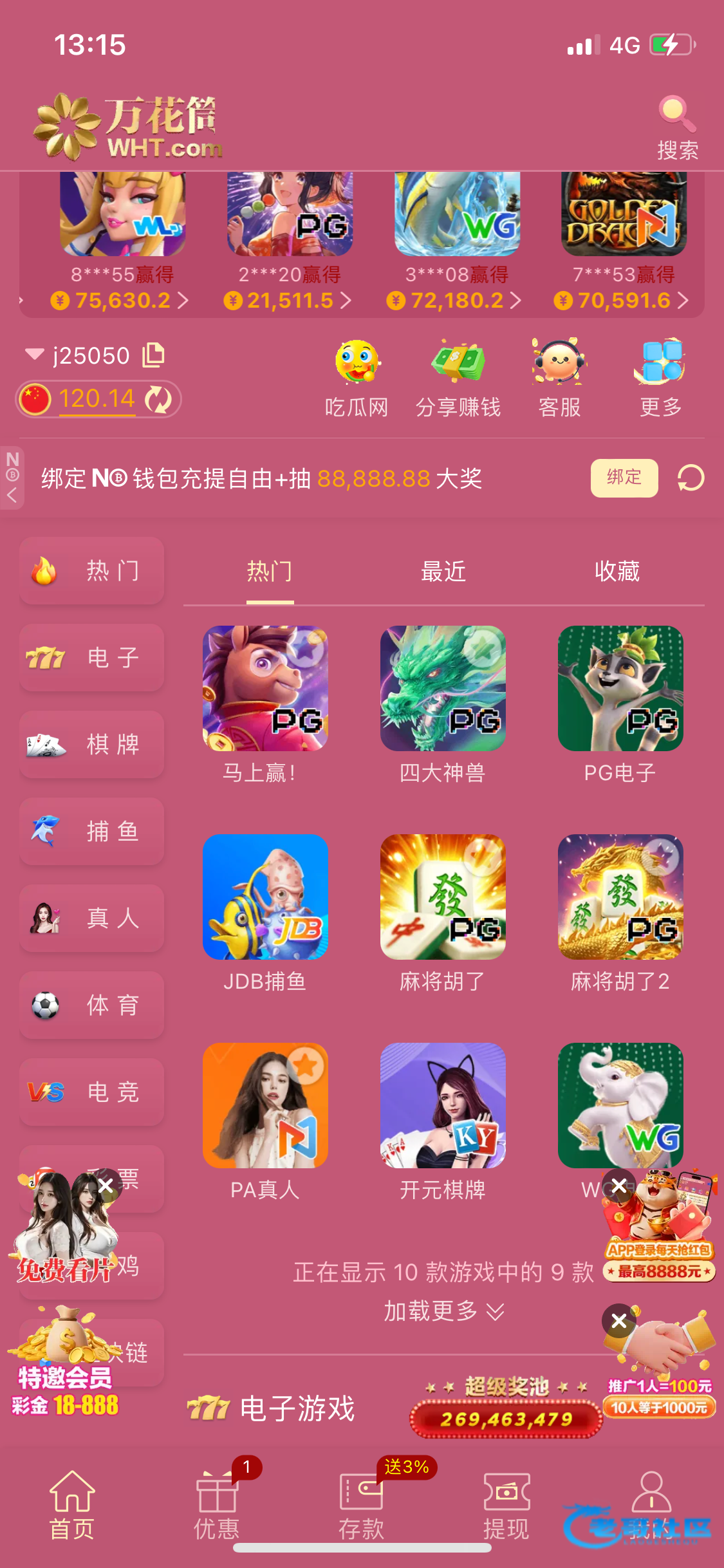Dismiss the 免费看片 floating ad
The width and height of the screenshot is (724, 1568).
click(106, 1185)
